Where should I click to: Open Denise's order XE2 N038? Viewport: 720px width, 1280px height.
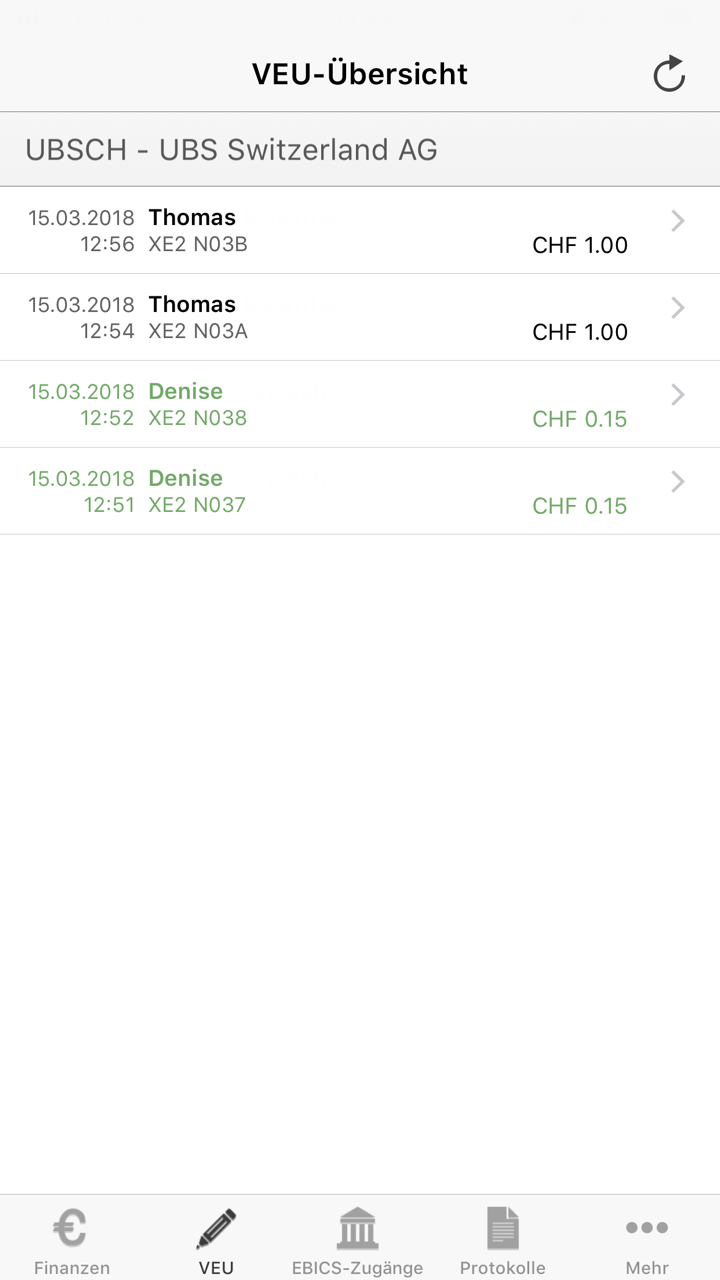pos(360,405)
